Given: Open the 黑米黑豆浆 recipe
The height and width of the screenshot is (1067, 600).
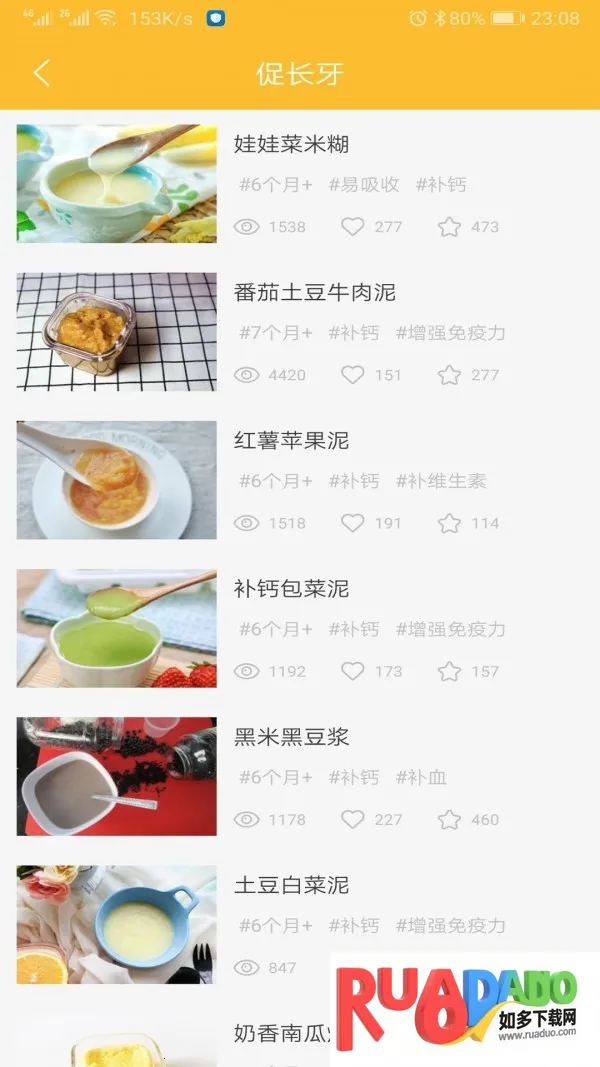Looking at the screenshot, I should (x=291, y=737).
